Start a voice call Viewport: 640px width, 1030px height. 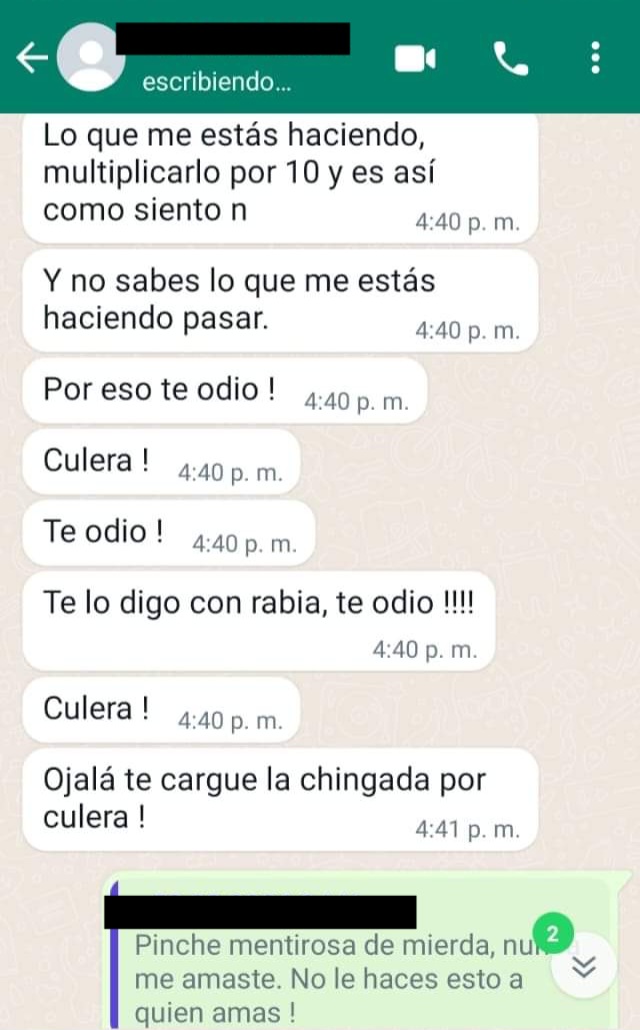click(x=510, y=58)
